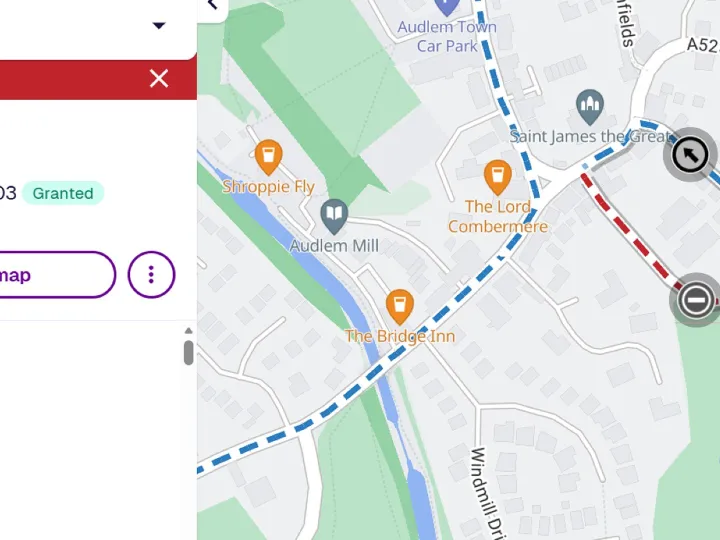Viewport: 720px width, 540px height.
Task: Select the no-entry road closure marker
Action: (x=696, y=299)
